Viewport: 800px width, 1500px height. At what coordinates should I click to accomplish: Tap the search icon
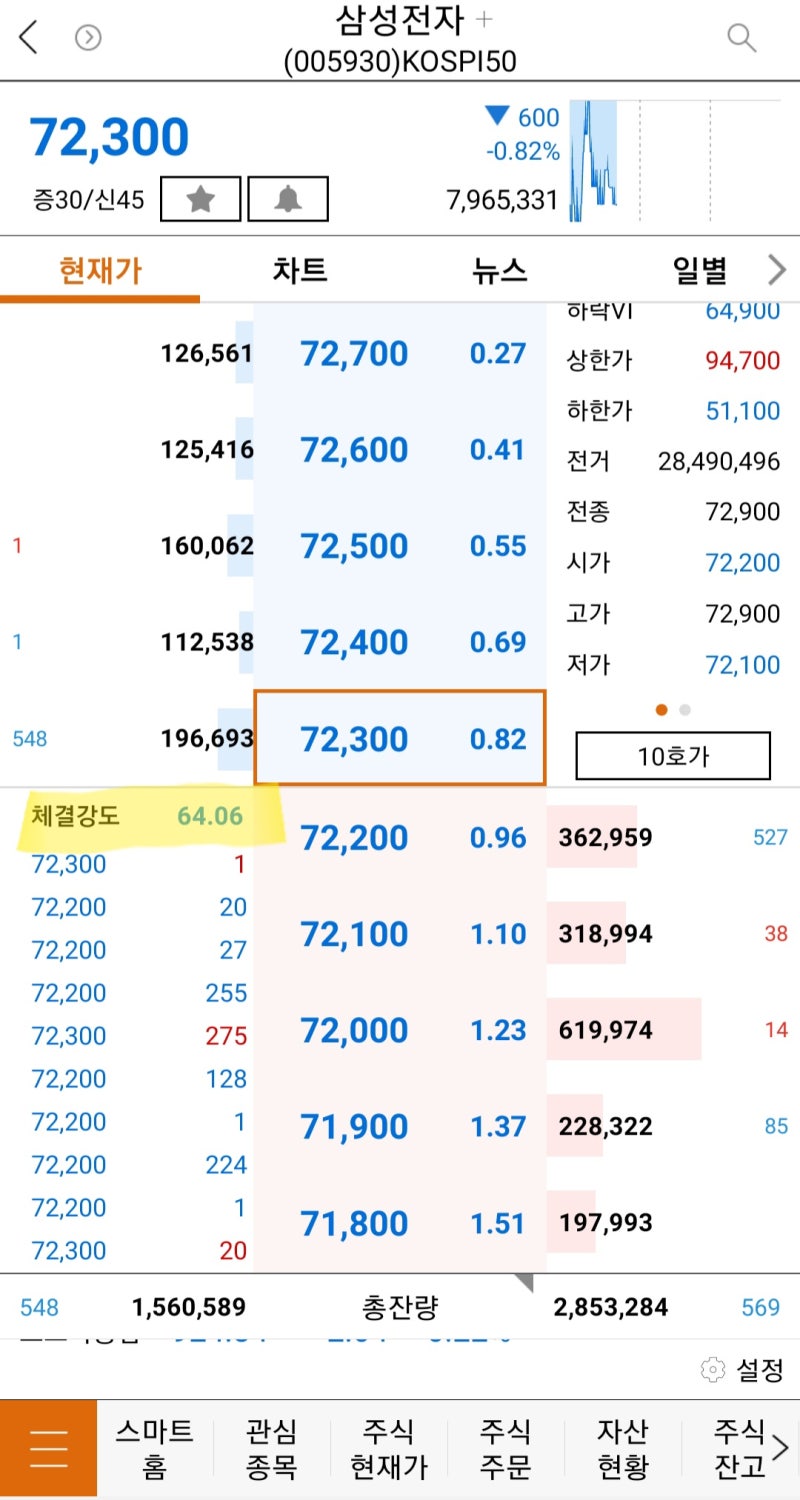[x=741, y=37]
